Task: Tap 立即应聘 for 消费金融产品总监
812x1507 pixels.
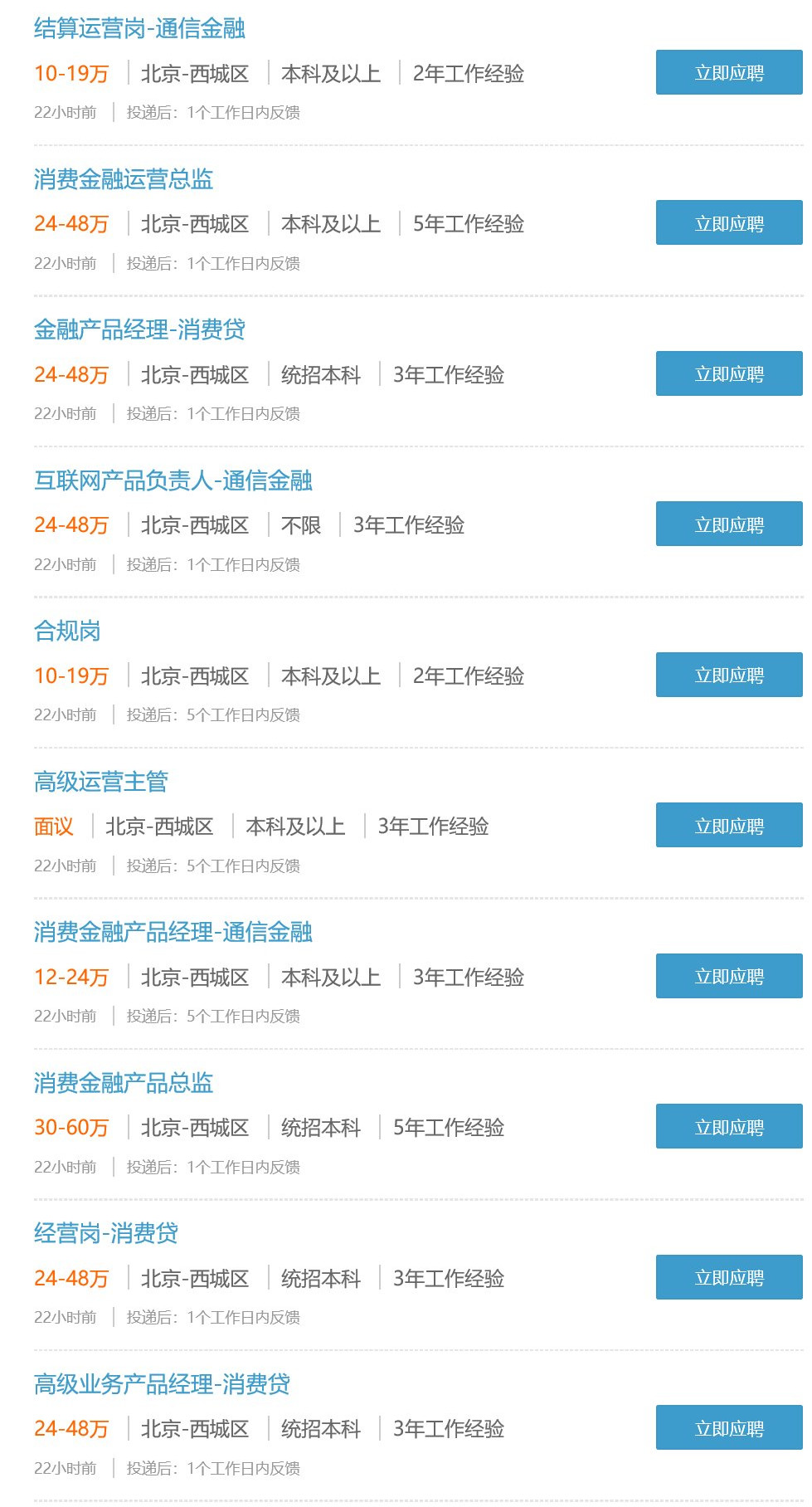Action: coord(729,1126)
